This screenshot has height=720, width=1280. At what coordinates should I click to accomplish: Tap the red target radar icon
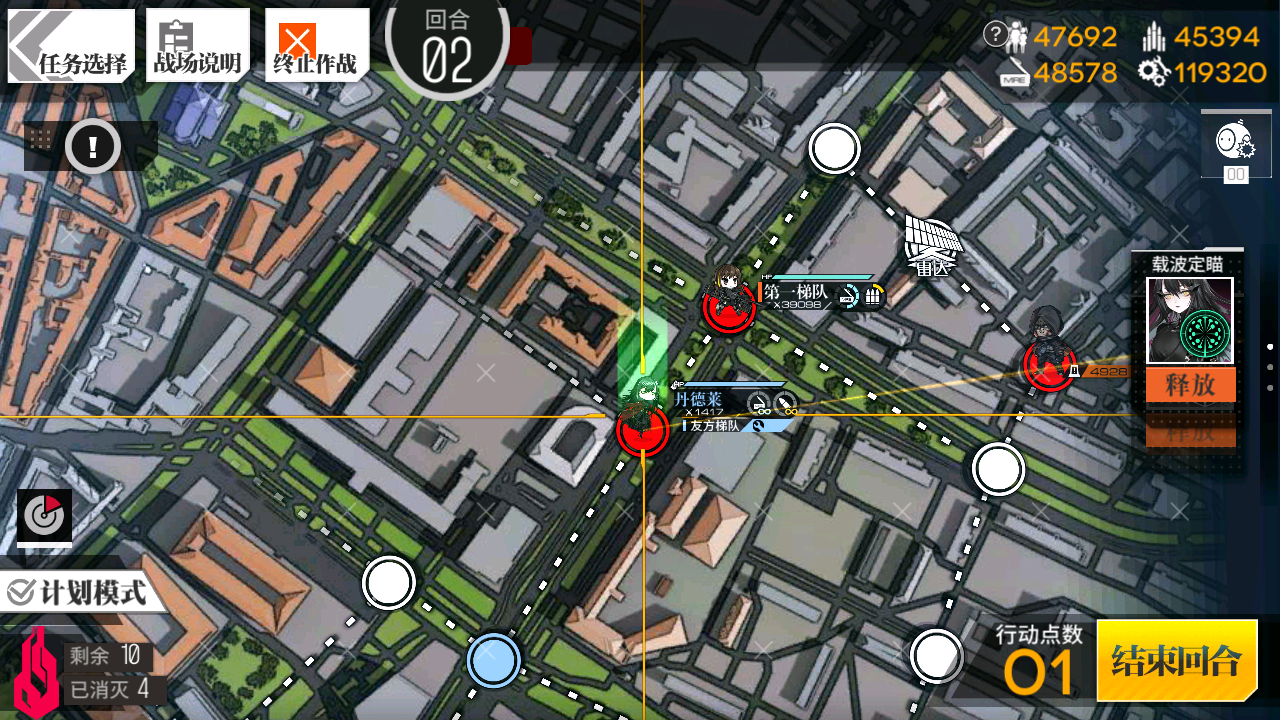[x=44, y=516]
